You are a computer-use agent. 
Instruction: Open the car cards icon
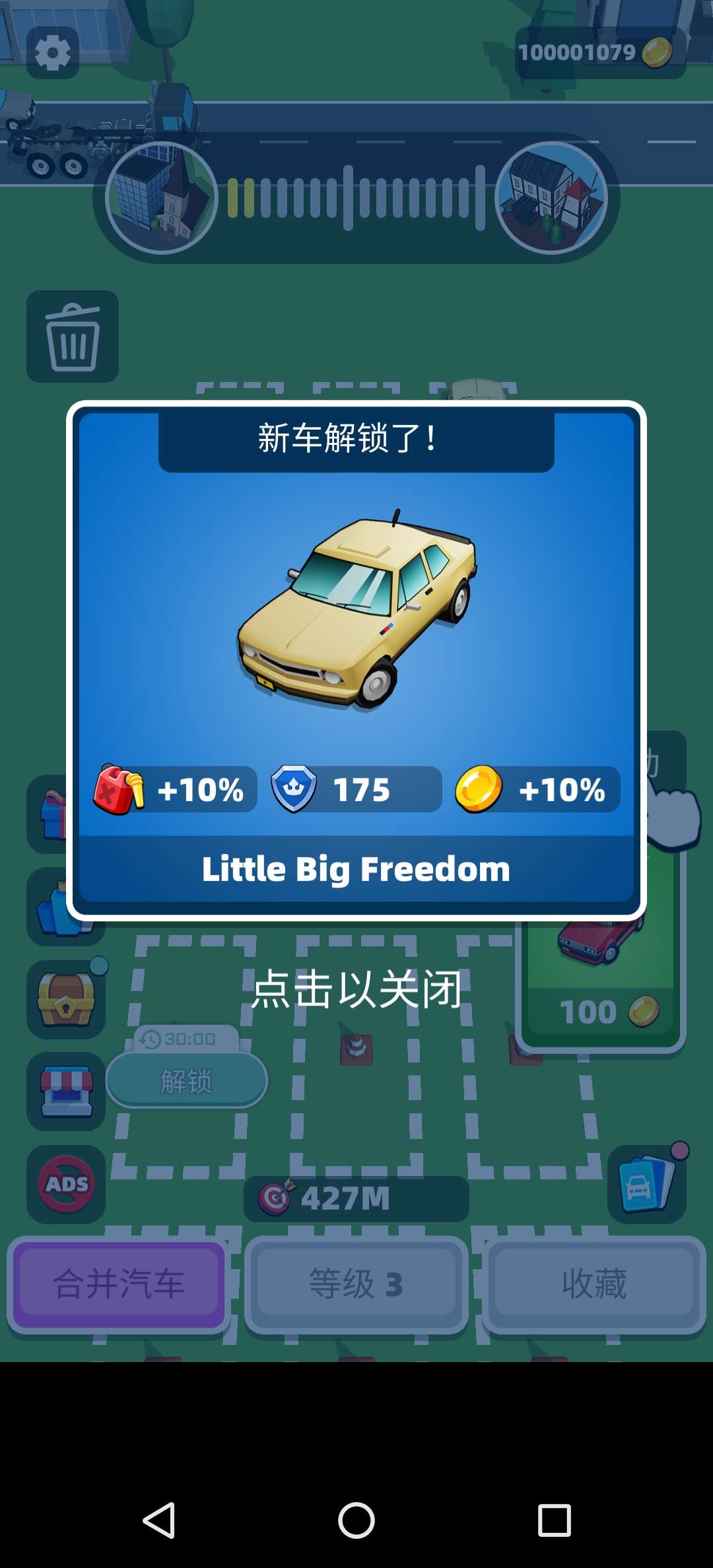647,1184
